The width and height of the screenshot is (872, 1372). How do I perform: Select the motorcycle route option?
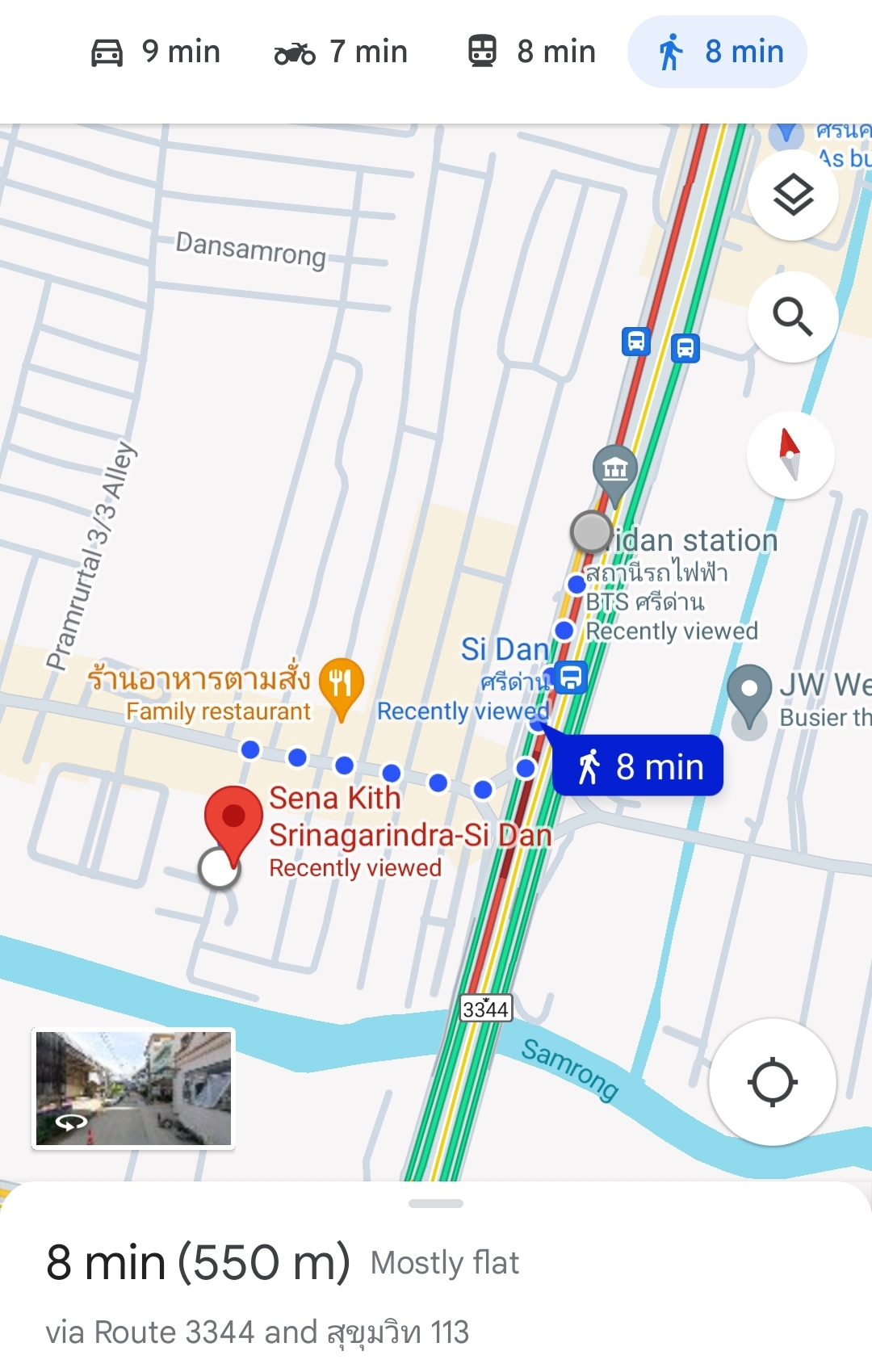coord(341,52)
